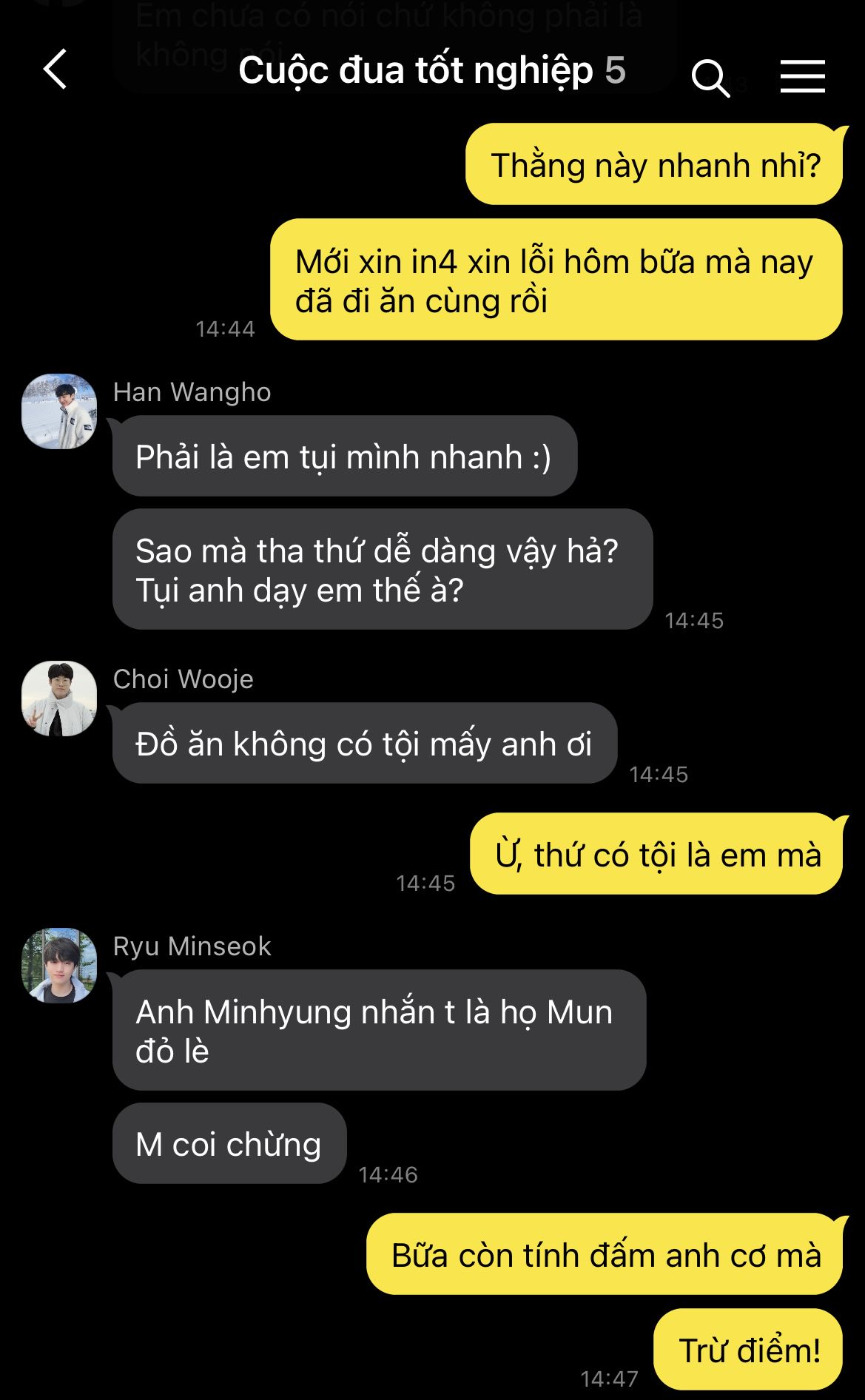Open Choi Wooje's profile avatar
The width and height of the screenshot is (865, 1400).
tap(59, 699)
